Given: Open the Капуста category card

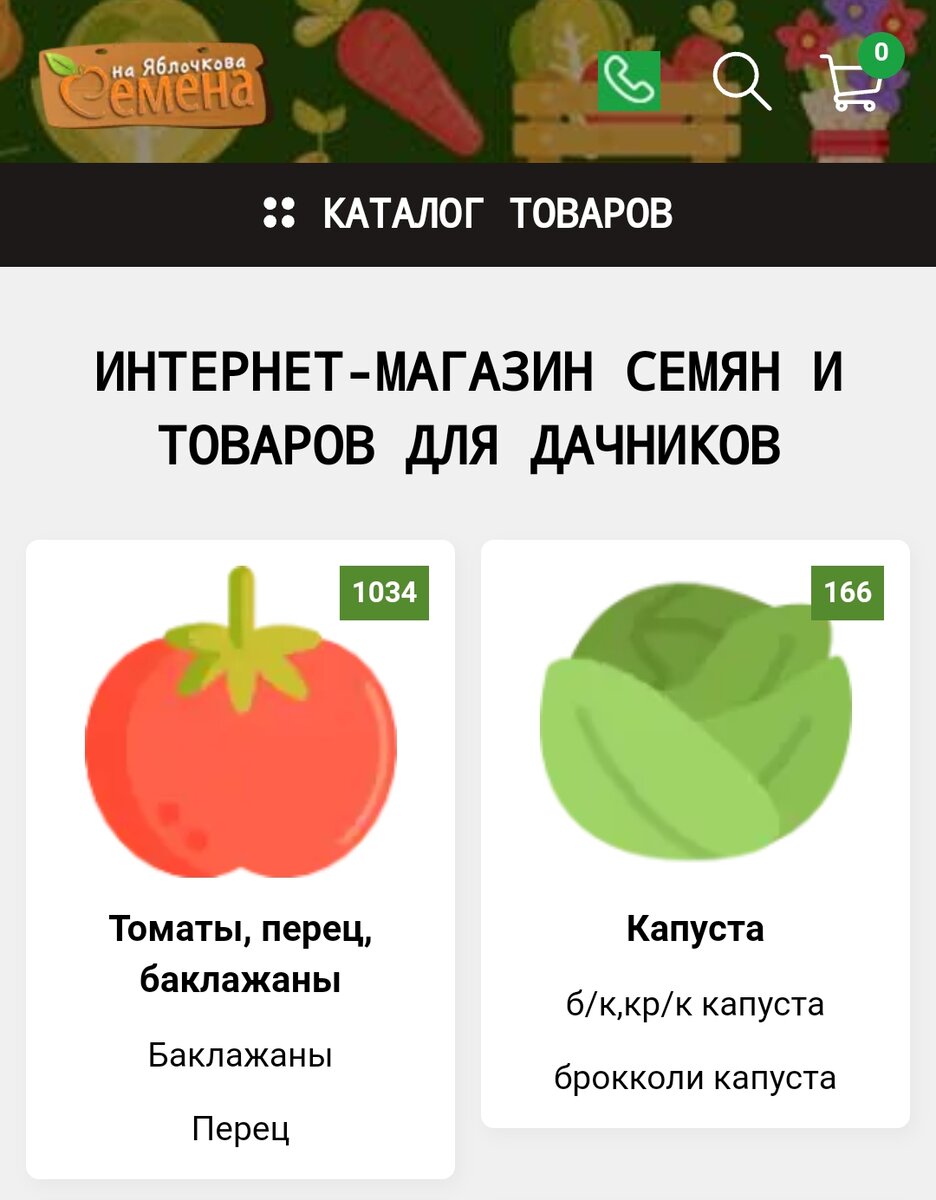Looking at the screenshot, I should pos(695,929).
